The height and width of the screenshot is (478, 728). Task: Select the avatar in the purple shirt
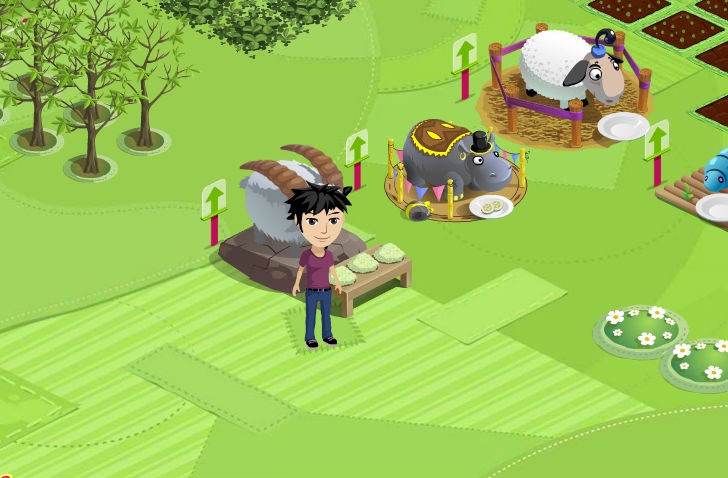(x=318, y=265)
